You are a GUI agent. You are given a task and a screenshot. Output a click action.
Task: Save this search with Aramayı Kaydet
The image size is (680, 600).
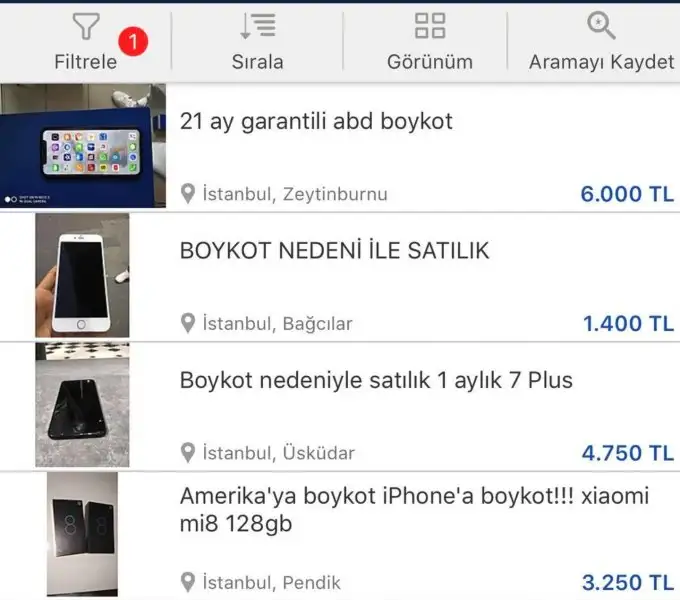point(601,42)
